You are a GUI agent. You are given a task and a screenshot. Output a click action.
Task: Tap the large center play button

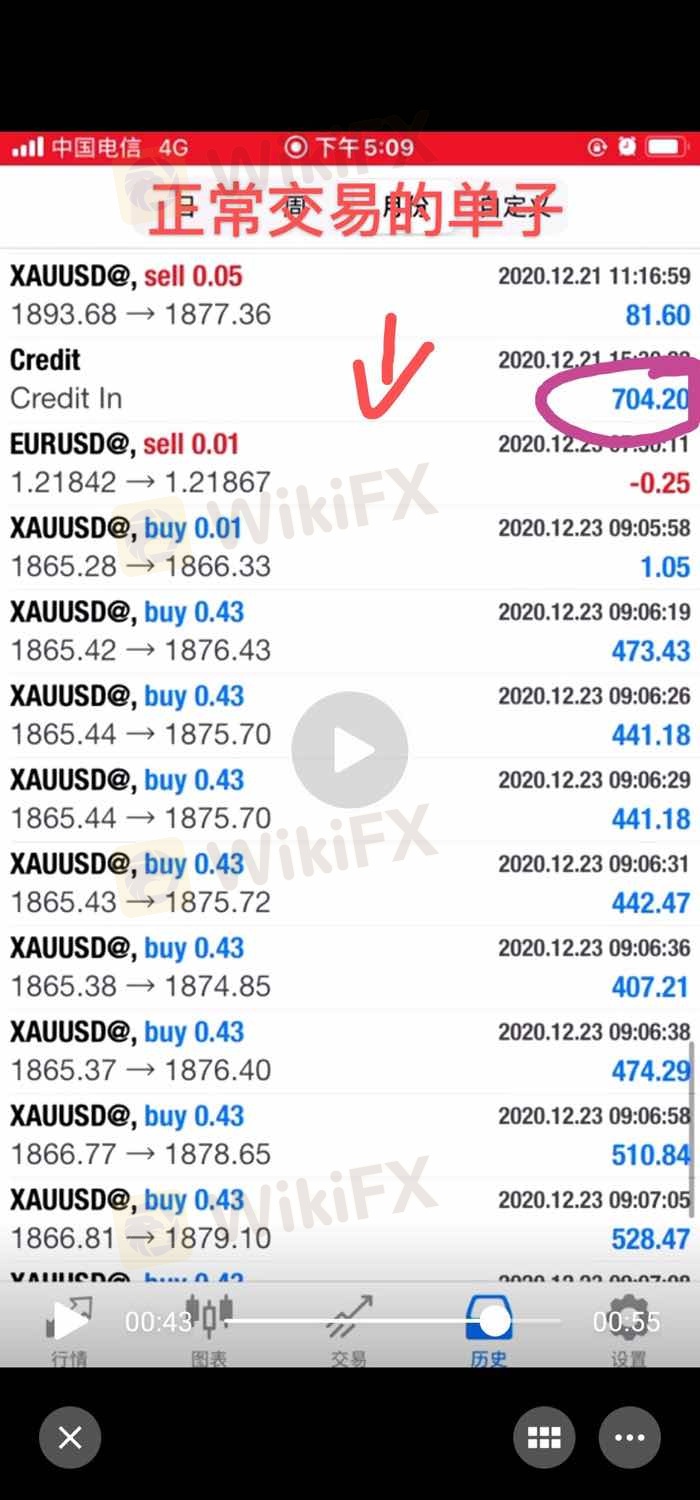click(x=350, y=750)
